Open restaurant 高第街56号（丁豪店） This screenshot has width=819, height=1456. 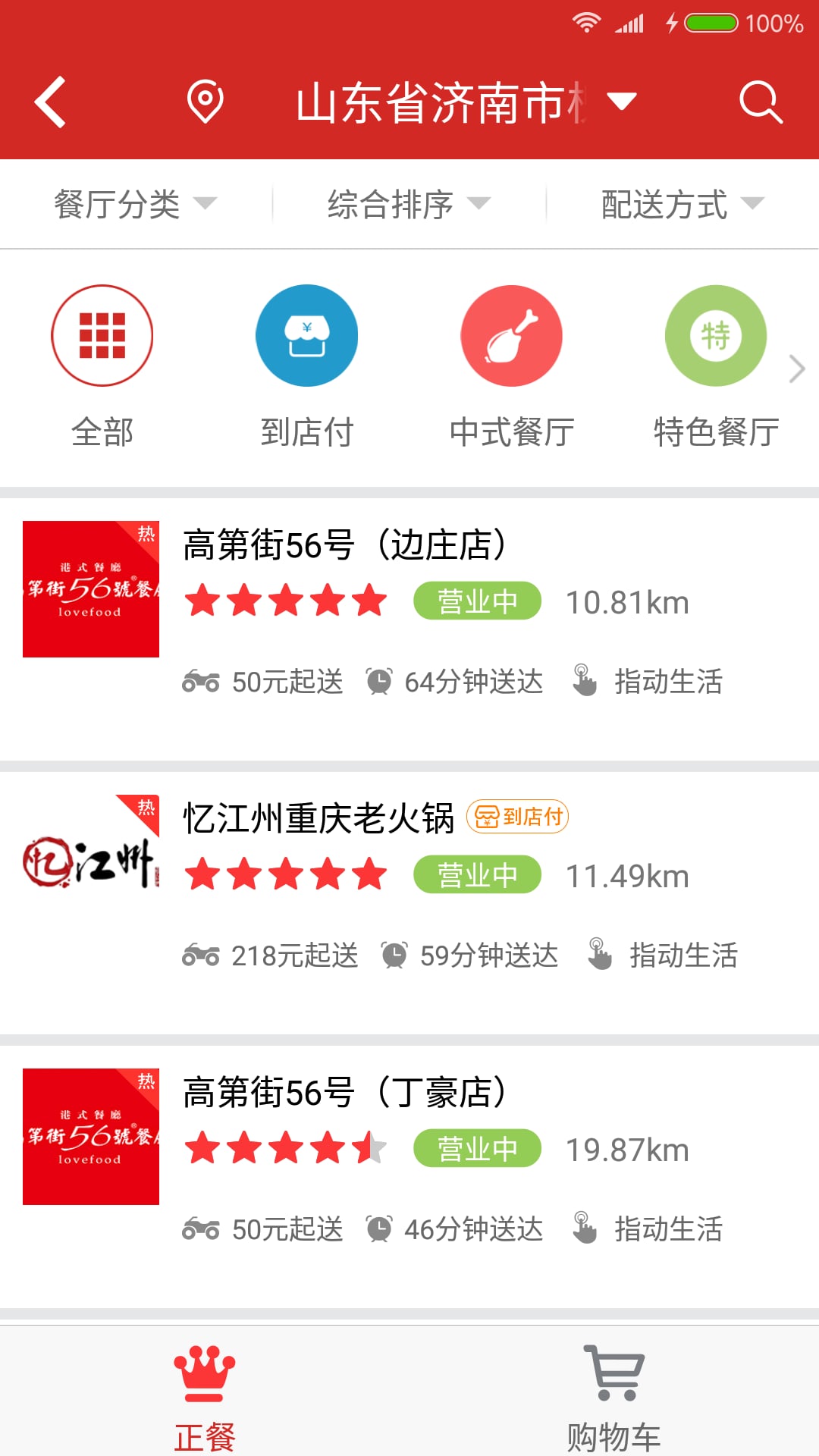coord(409,1177)
